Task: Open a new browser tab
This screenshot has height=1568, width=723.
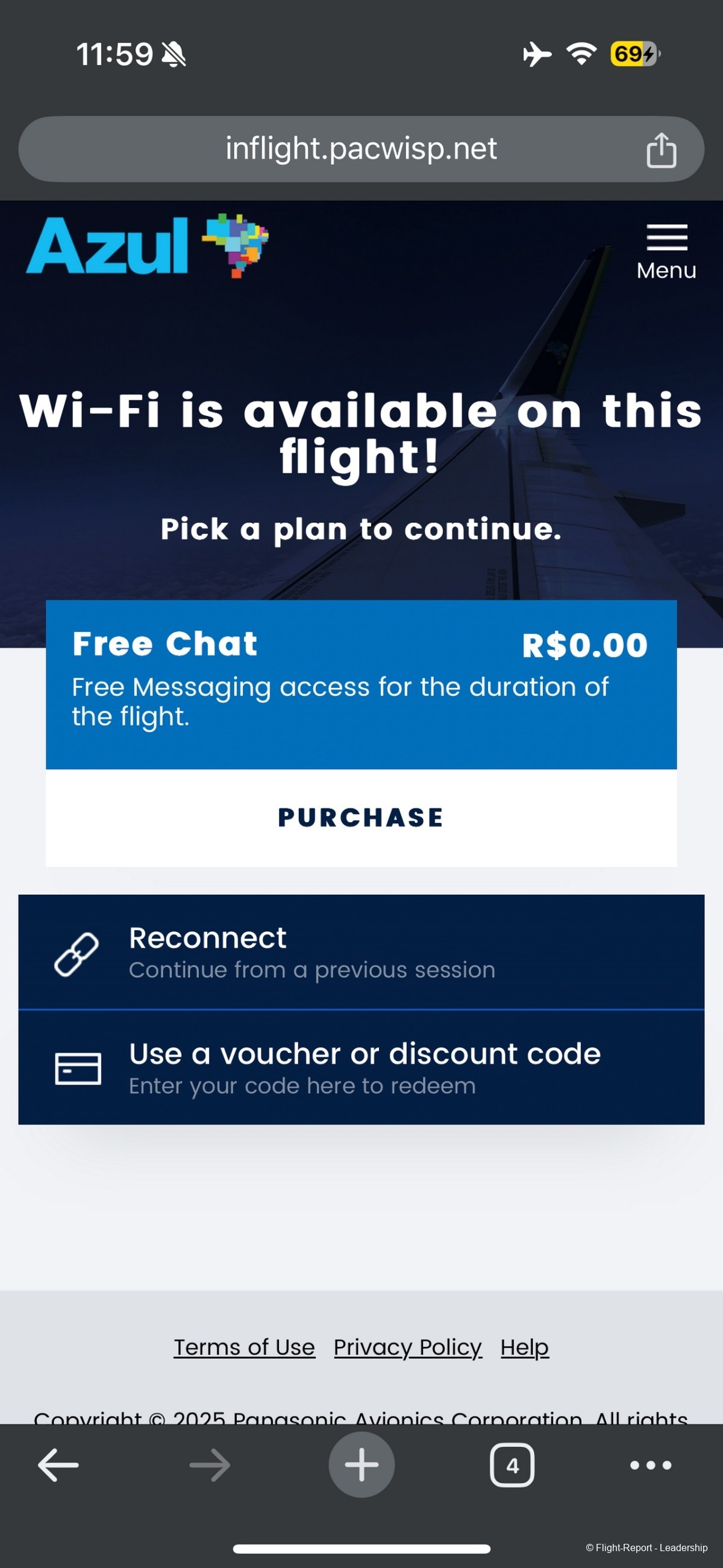Action: pos(361,1465)
